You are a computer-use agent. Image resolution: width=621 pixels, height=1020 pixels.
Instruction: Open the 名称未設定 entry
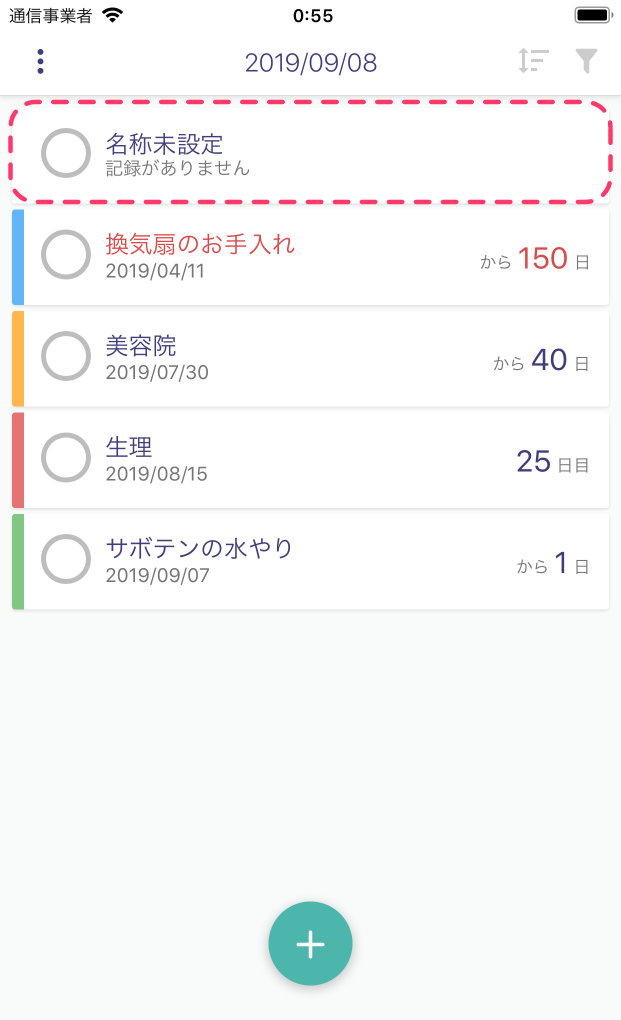310,153
